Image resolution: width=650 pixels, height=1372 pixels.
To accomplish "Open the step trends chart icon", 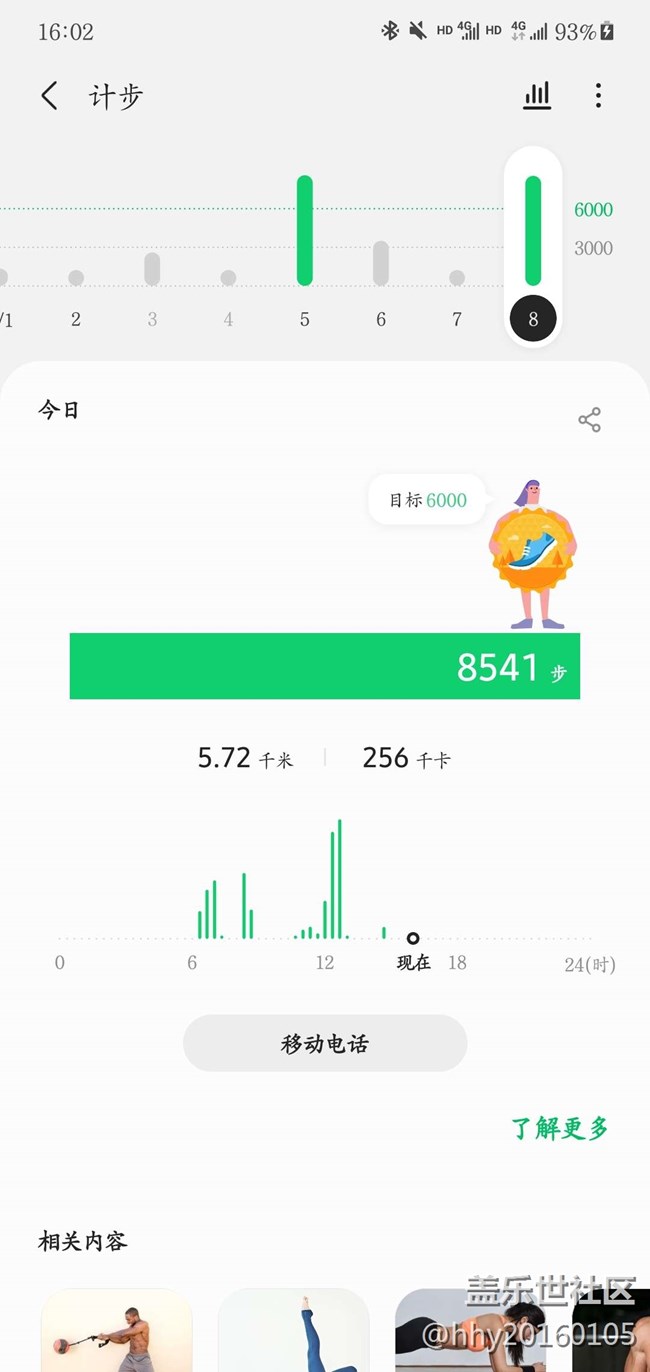I will (537, 96).
